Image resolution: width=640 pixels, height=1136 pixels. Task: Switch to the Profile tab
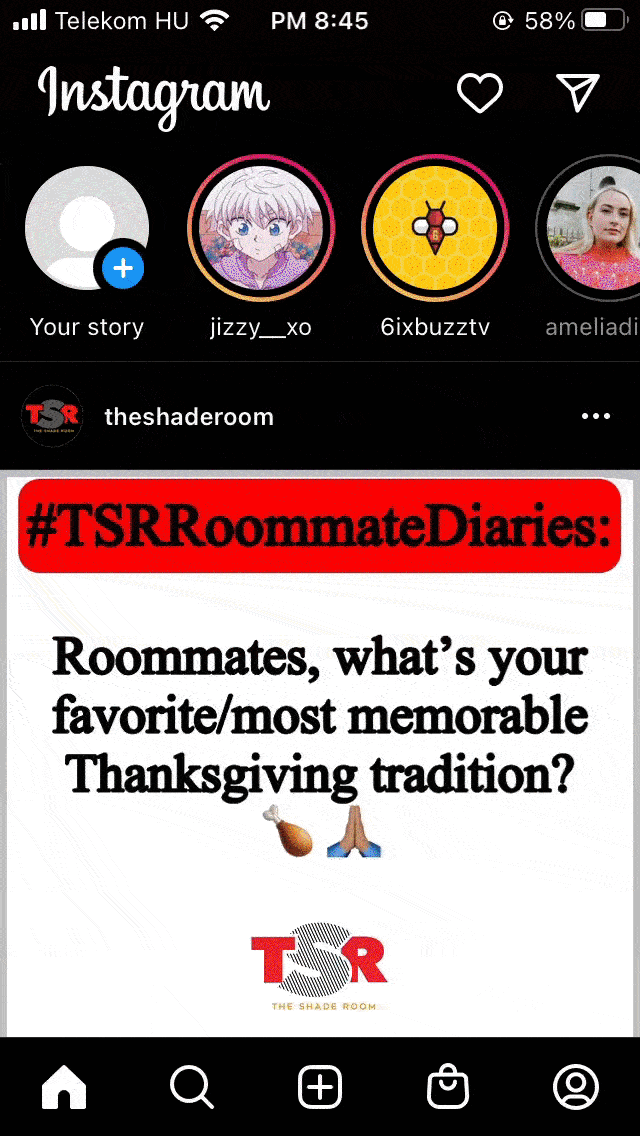click(575, 1087)
